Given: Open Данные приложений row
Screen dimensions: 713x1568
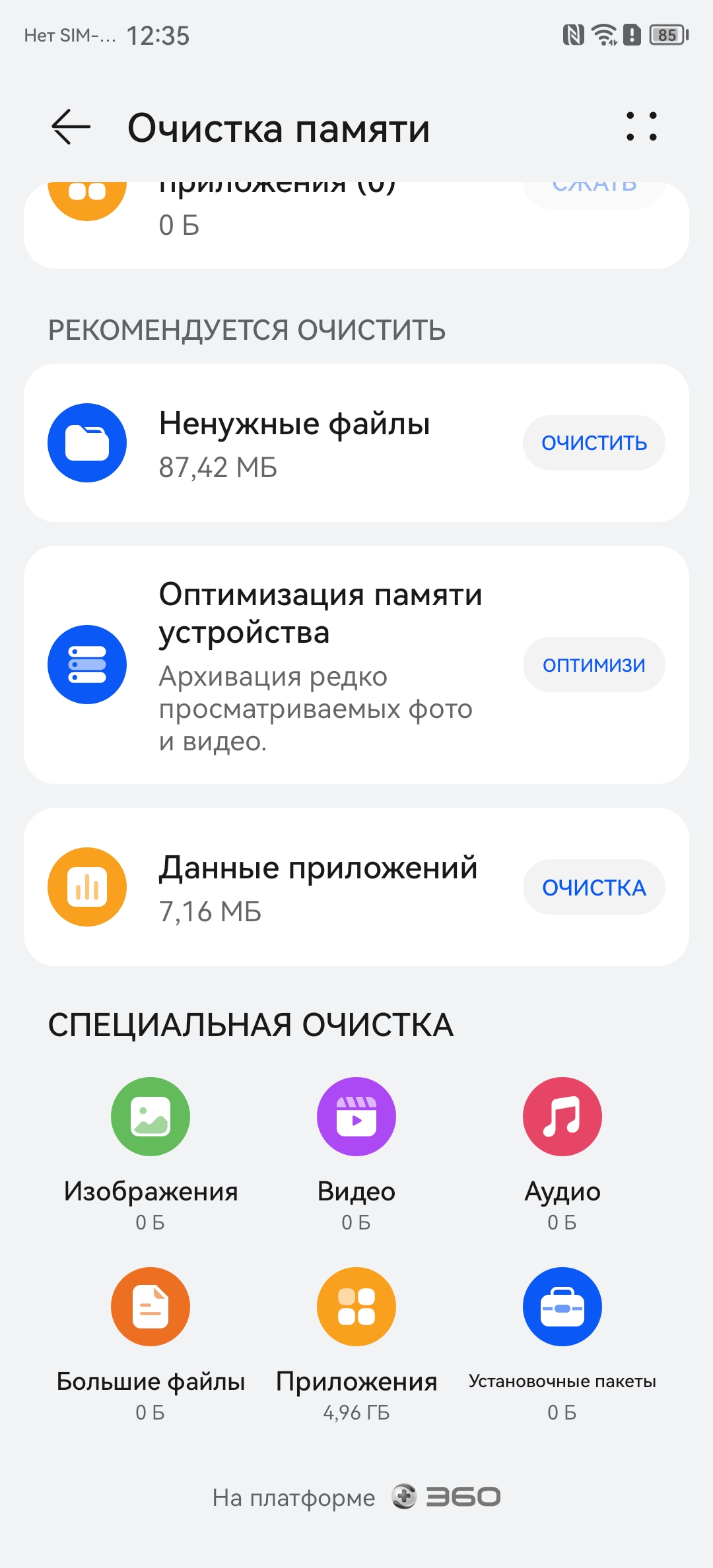Looking at the screenshot, I should tap(356, 887).
